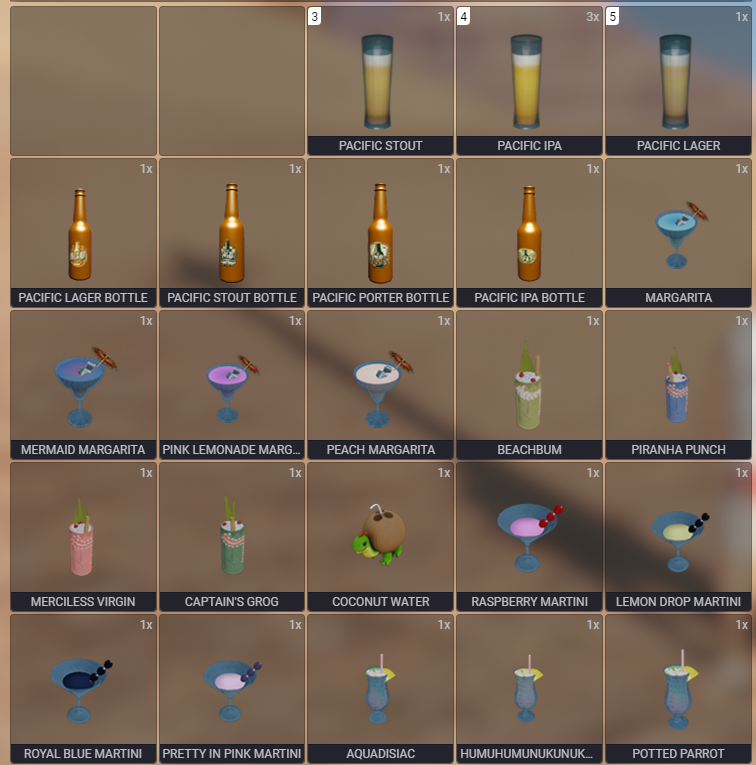Choose the Royal Blue Martini

(x=82, y=689)
